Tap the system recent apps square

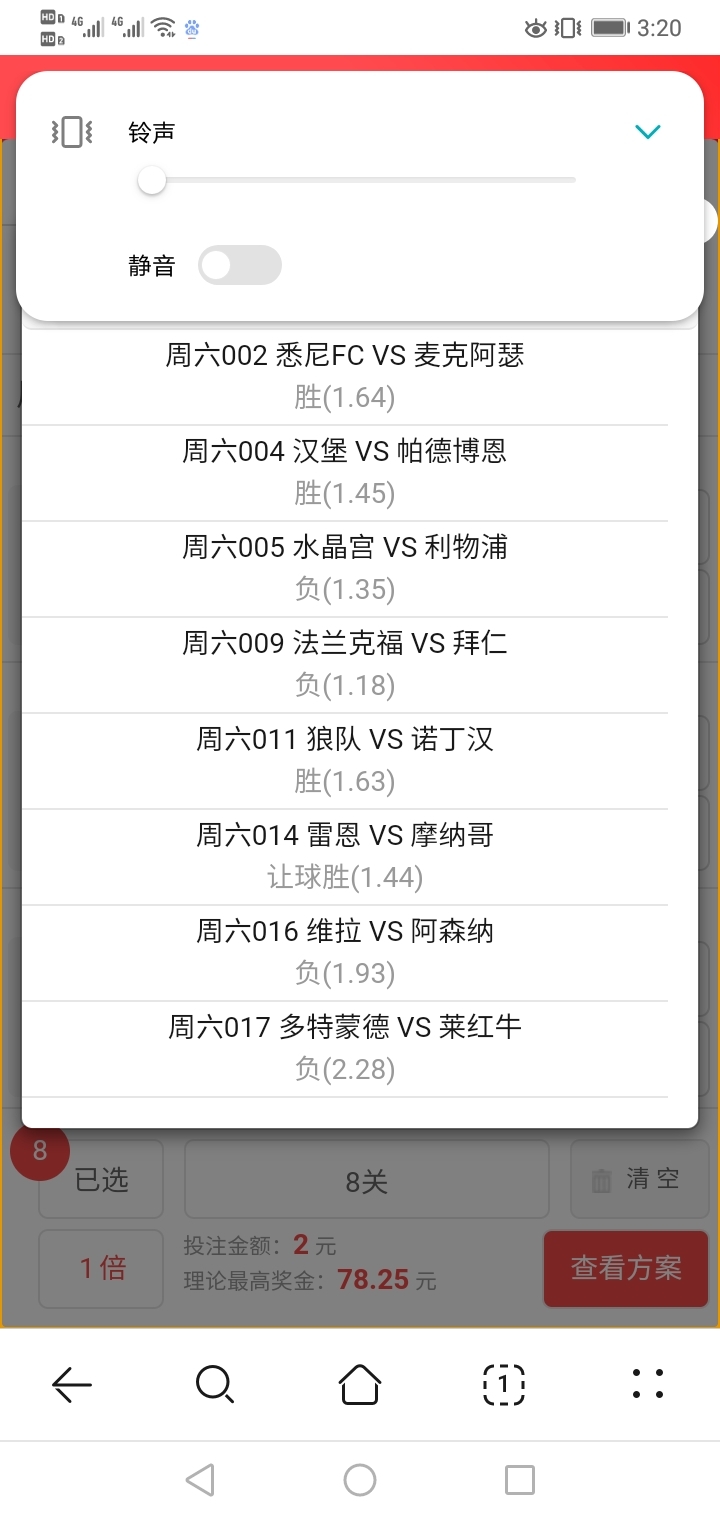(520, 1480)
